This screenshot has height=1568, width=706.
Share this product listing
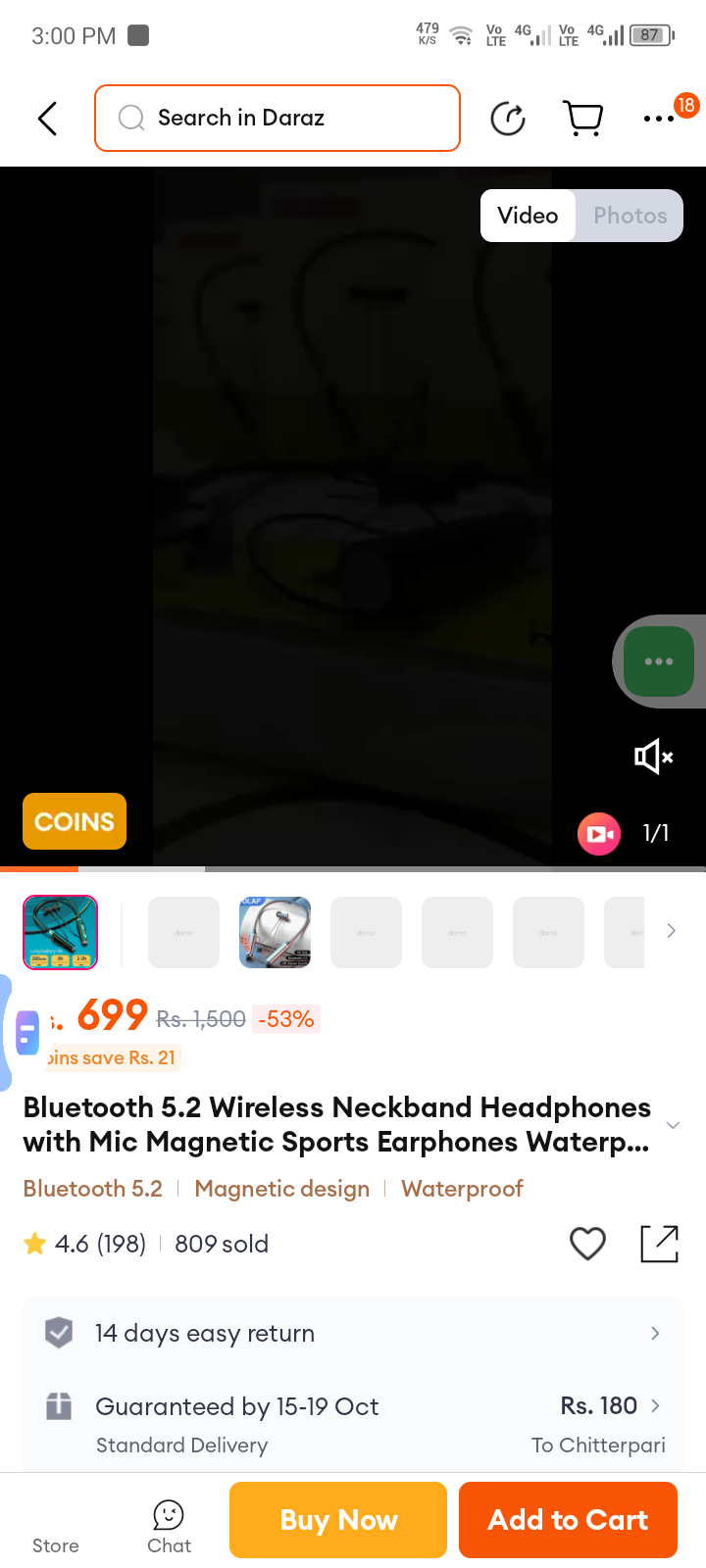[659, 1244]
